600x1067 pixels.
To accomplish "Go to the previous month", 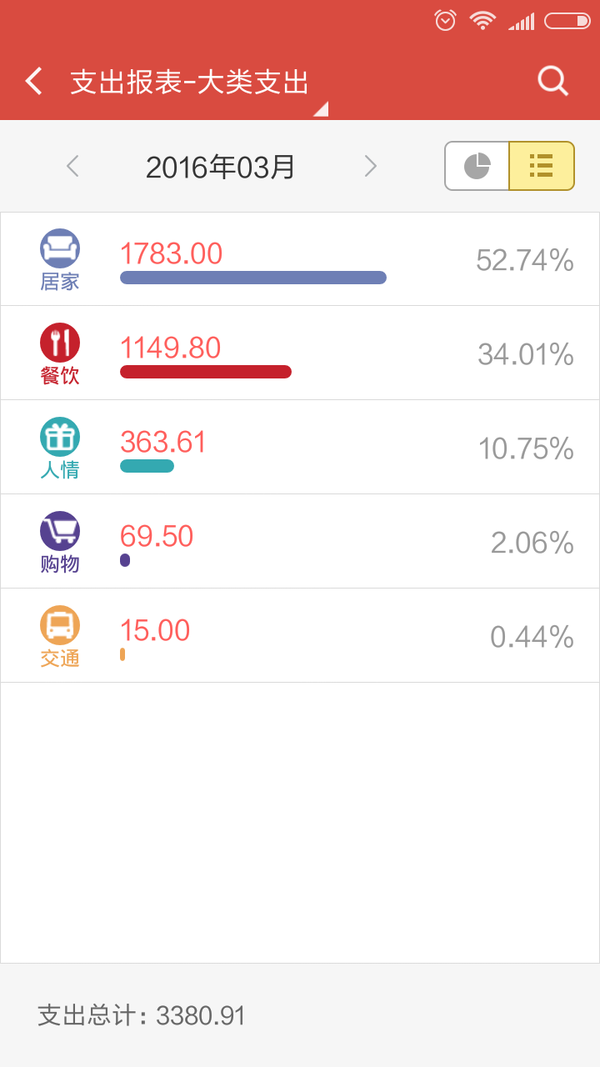I will pyautogui.click(x=73, y=166).
